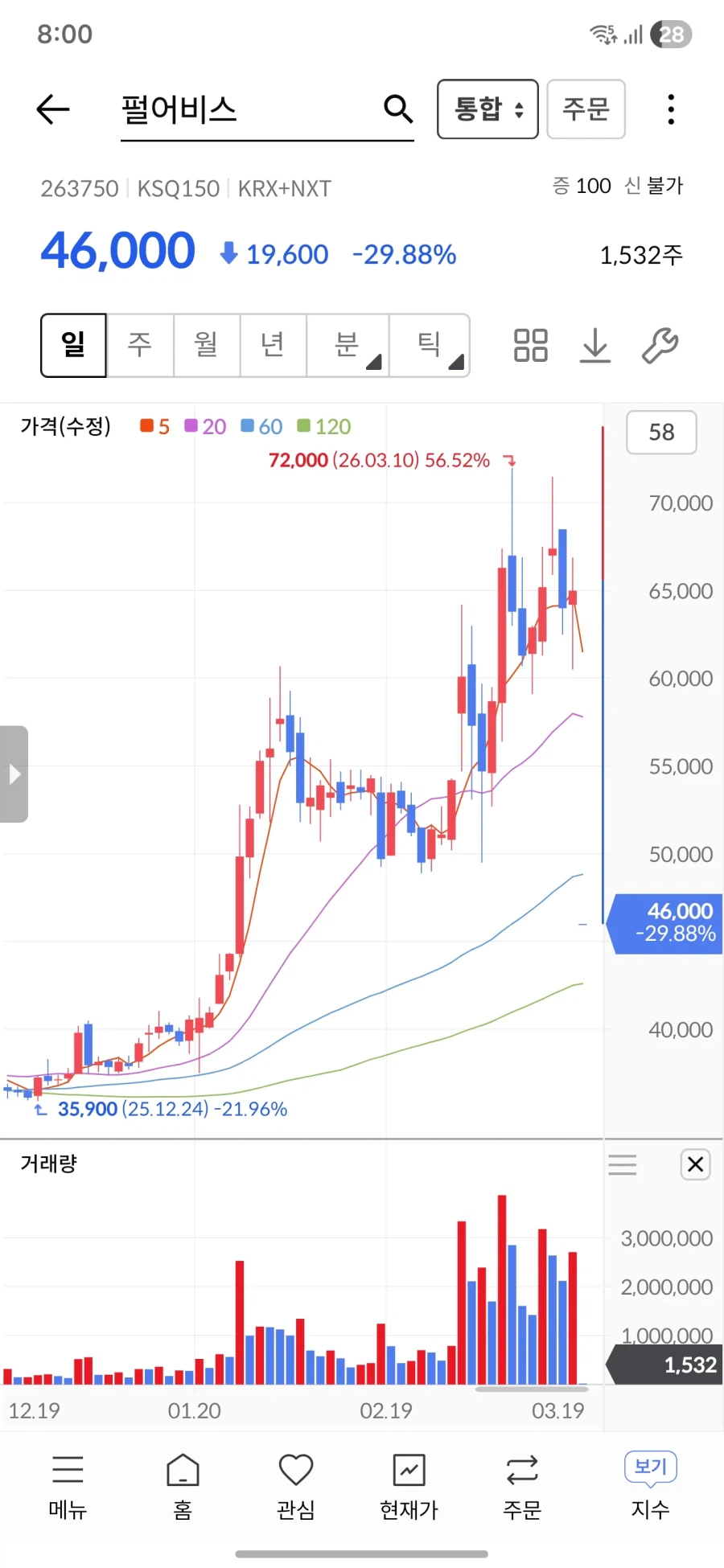Switch to the 년 yearly chart tab
The image size is (724, 1568).
click(x=273, y=345)
